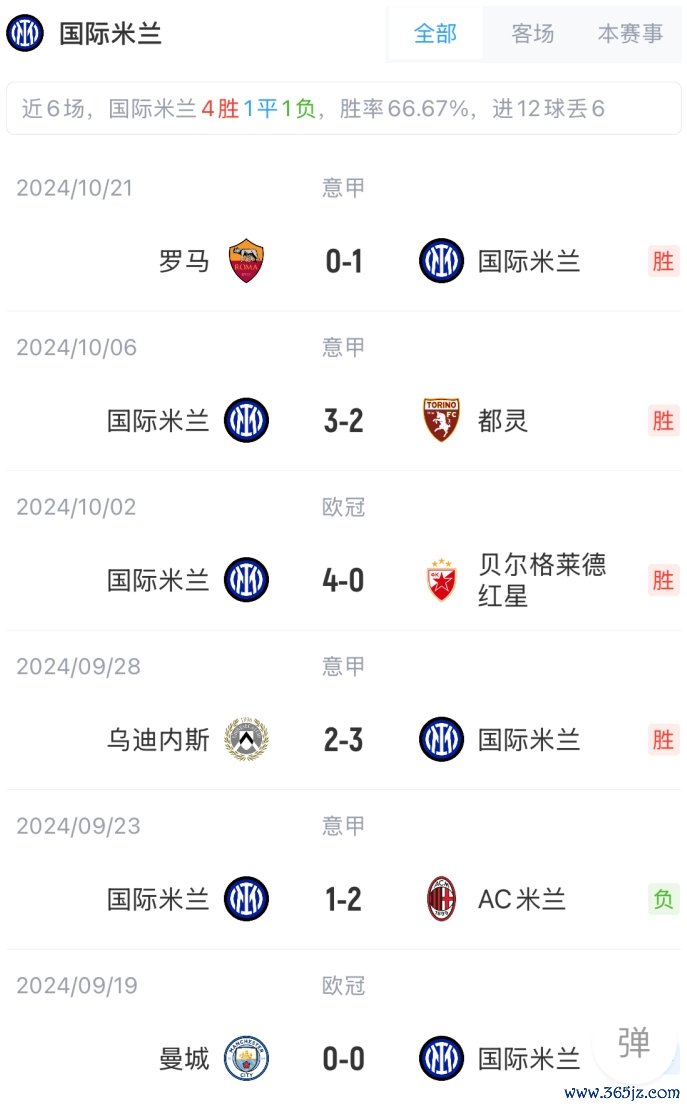This screenshot has height=1108, width=687.
Task: Switch to the 客场 tab
Action: point(532,33)
